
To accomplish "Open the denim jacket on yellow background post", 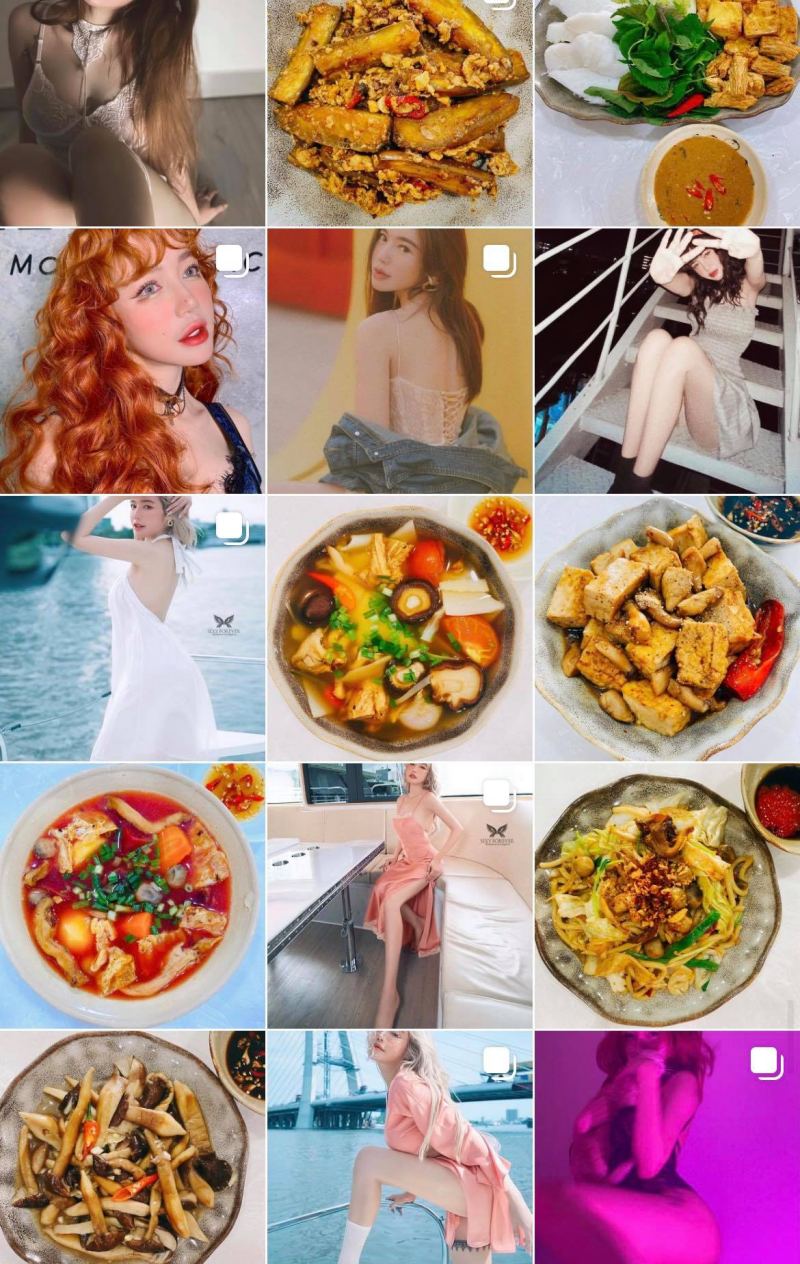I will (x=399, y=360).
